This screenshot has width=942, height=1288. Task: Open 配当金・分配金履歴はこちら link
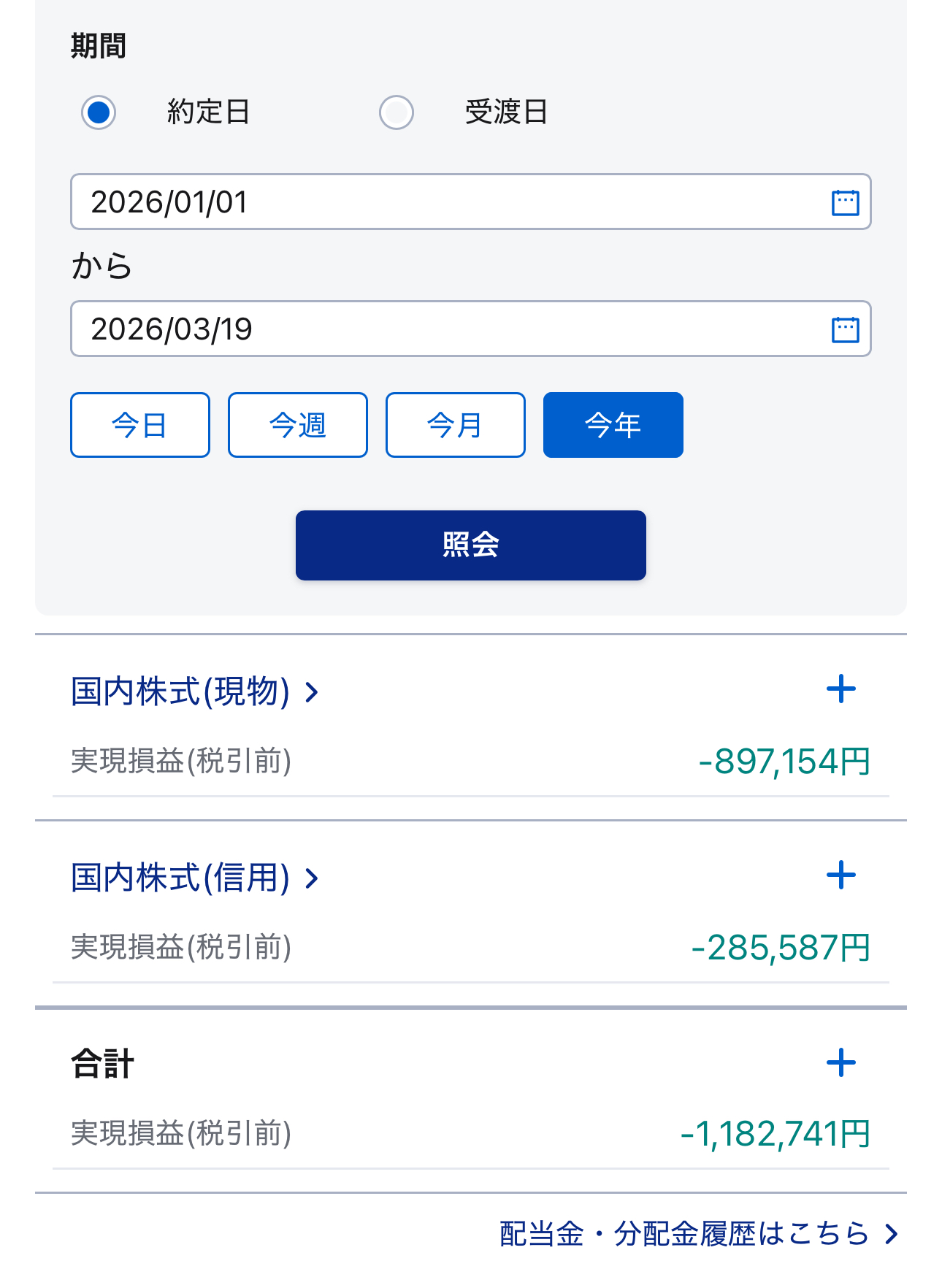pos(698,1234)
